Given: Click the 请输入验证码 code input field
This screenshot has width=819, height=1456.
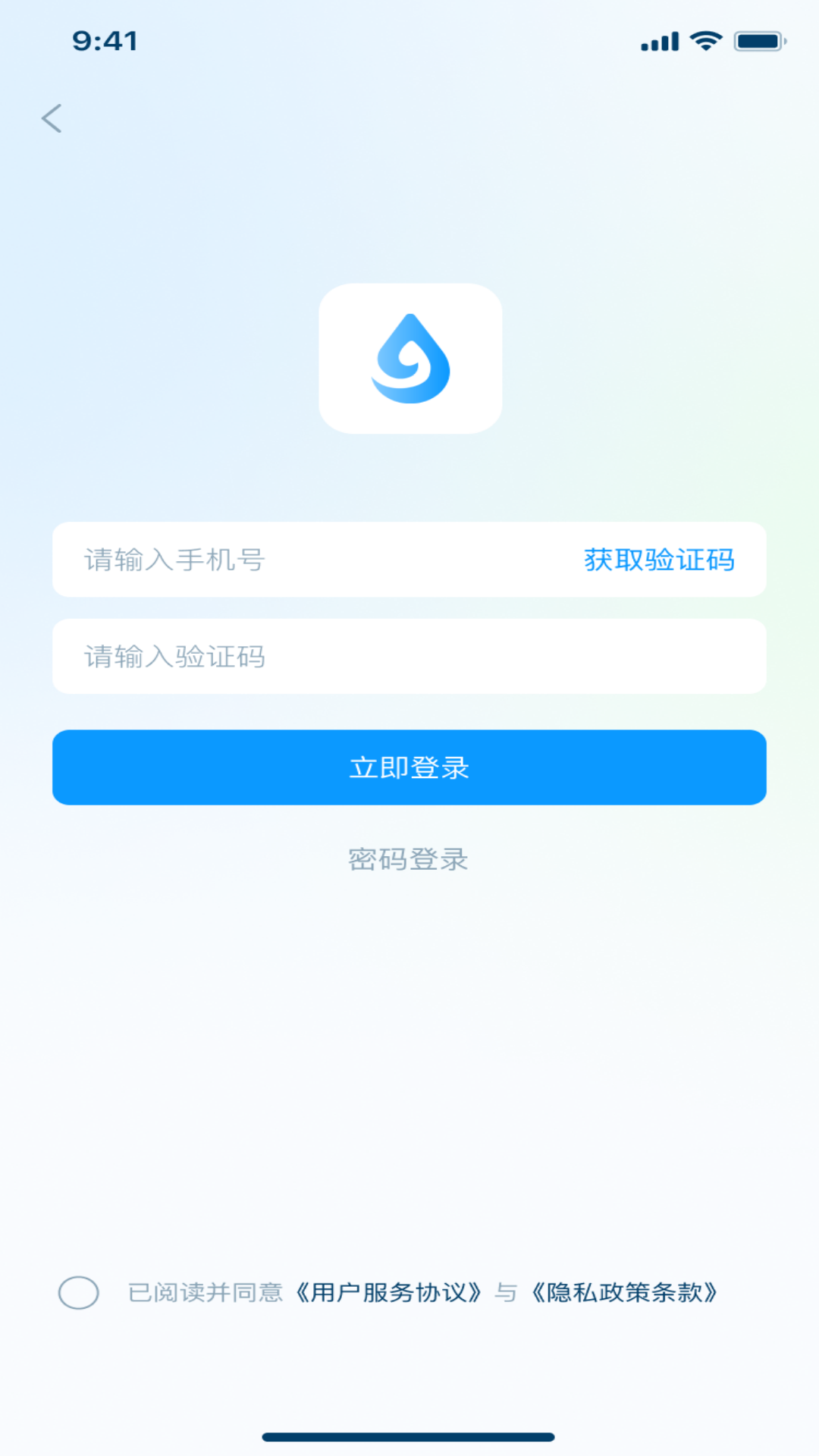Looking at the screenshot, I should point(303,656).
